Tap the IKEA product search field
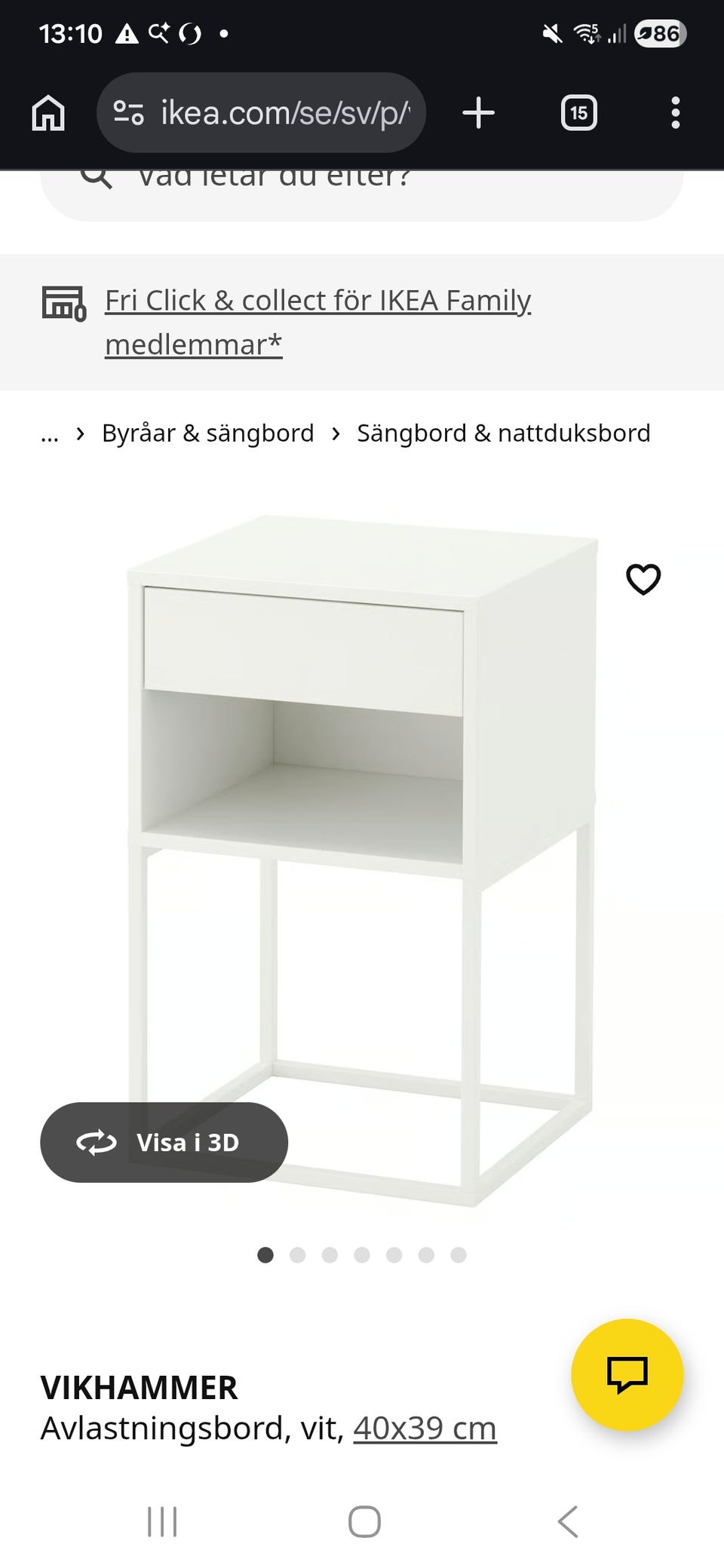This screenshot has width=724, height=1568. click(362, 188)
